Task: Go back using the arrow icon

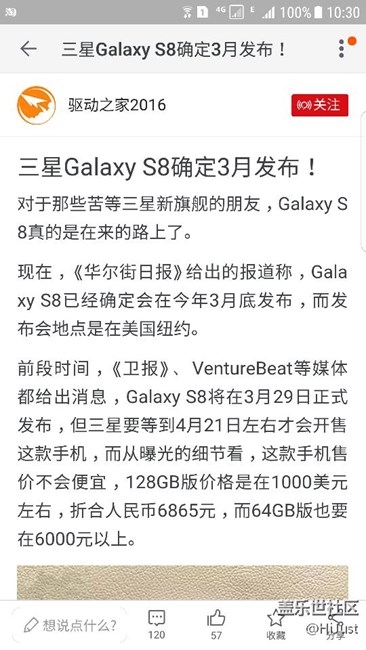Action: click(x=29, y=49)
